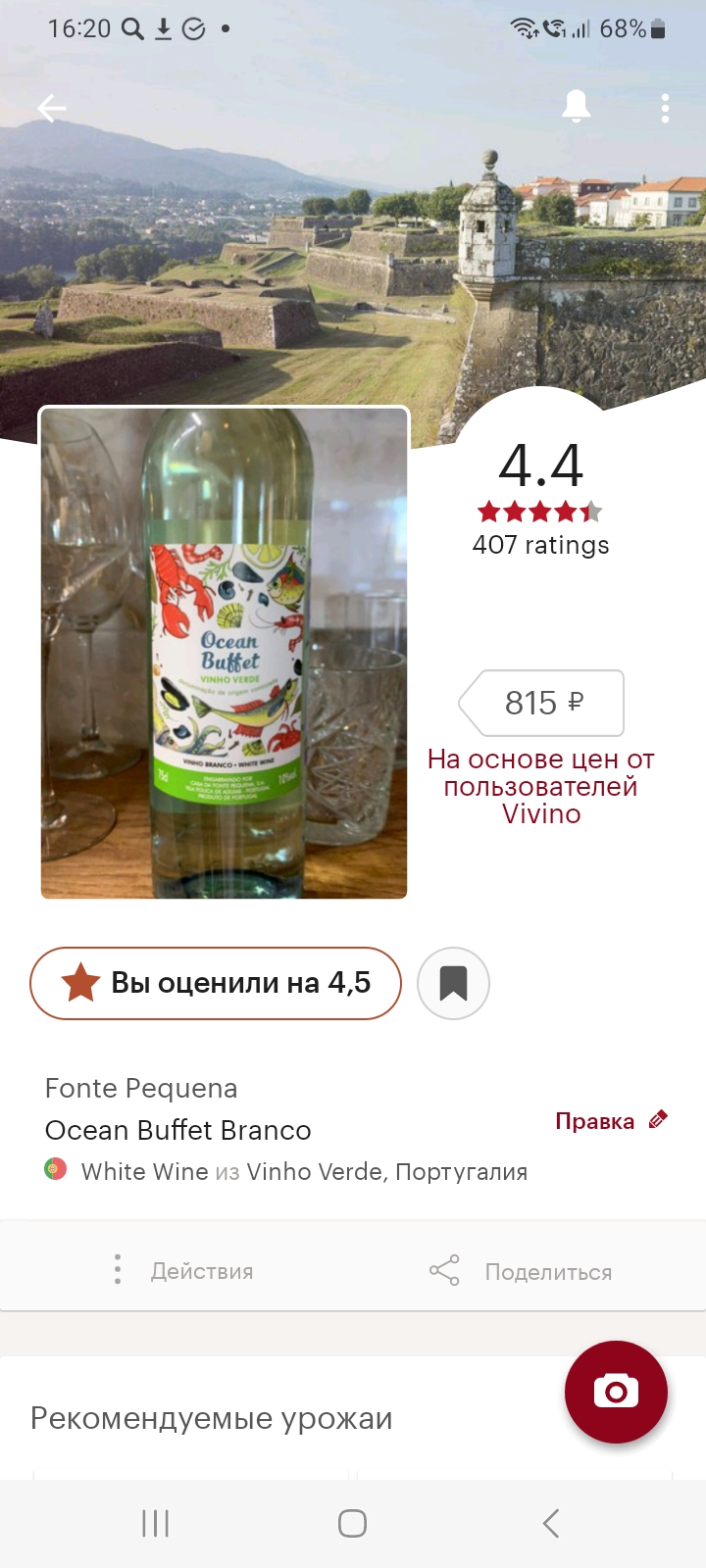Edit your 4,5 rating
The image size is (706, 1568).
(216, 983)
